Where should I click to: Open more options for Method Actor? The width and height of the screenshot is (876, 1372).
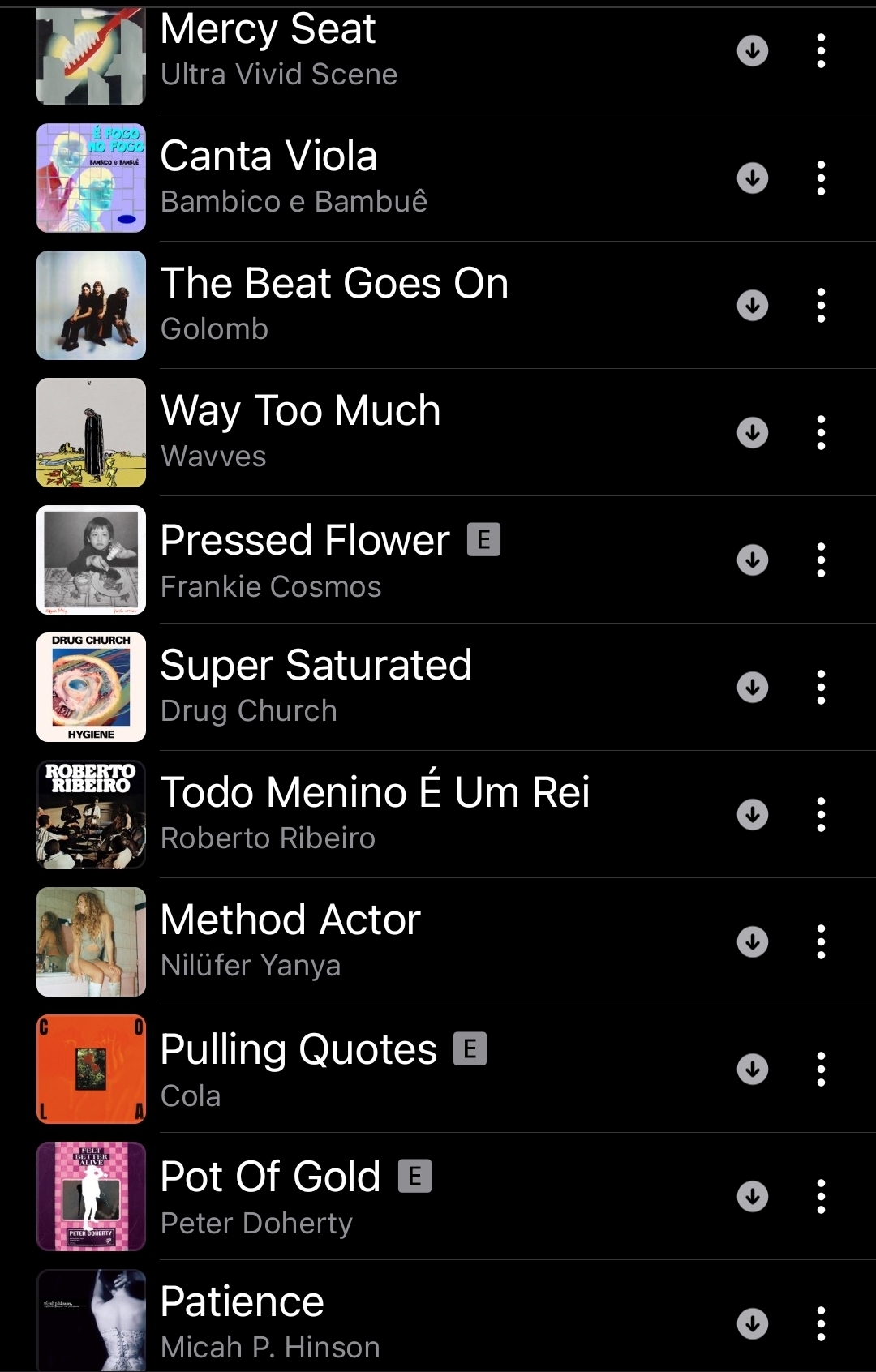tap(821, 942)
